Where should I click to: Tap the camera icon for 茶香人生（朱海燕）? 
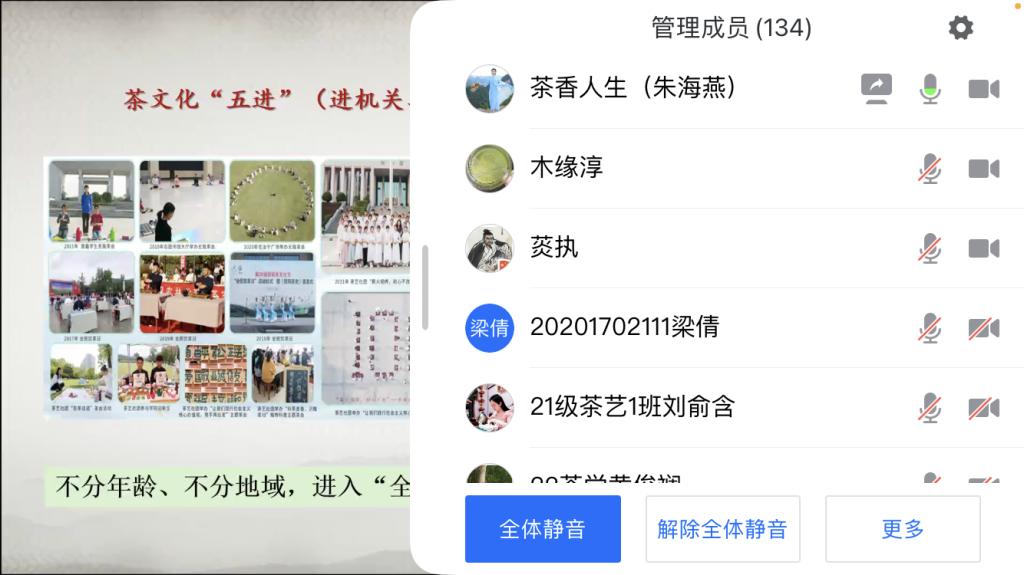984,89
